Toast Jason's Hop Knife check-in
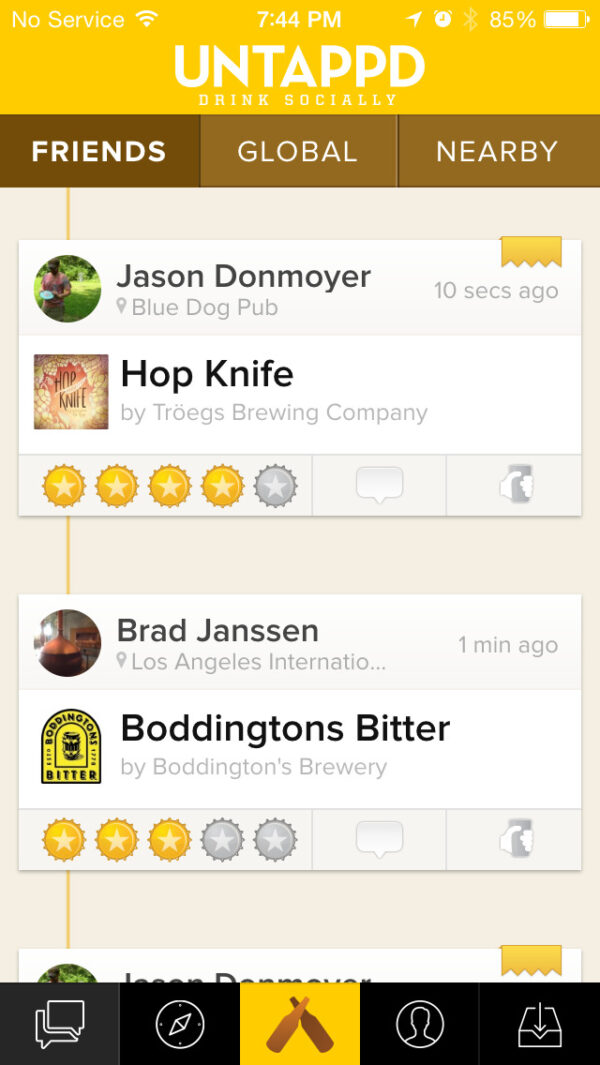This screenshot has width=600, height=1065. pyautogui.click(x=514, y=486)
